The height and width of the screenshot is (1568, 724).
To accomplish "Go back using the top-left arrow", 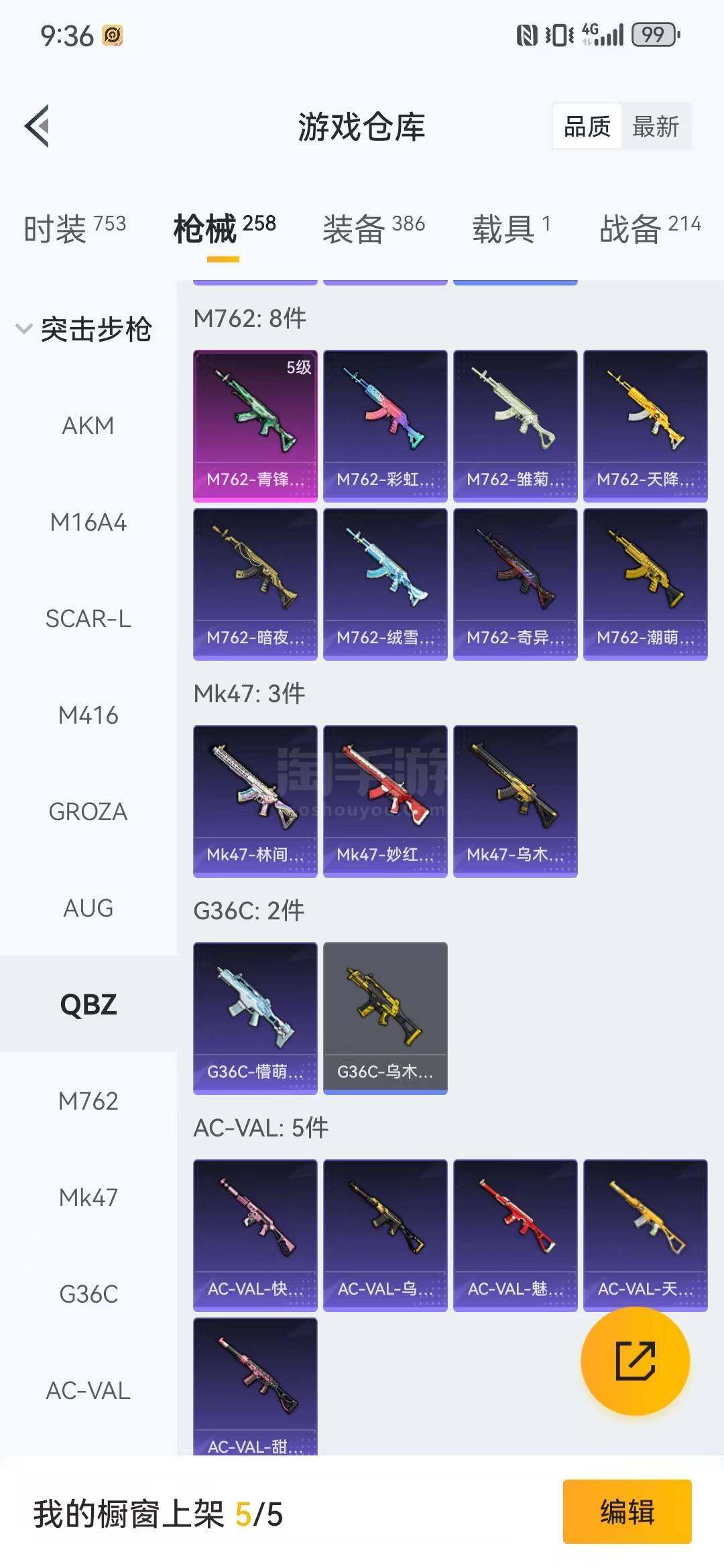I will coord(38,126).
